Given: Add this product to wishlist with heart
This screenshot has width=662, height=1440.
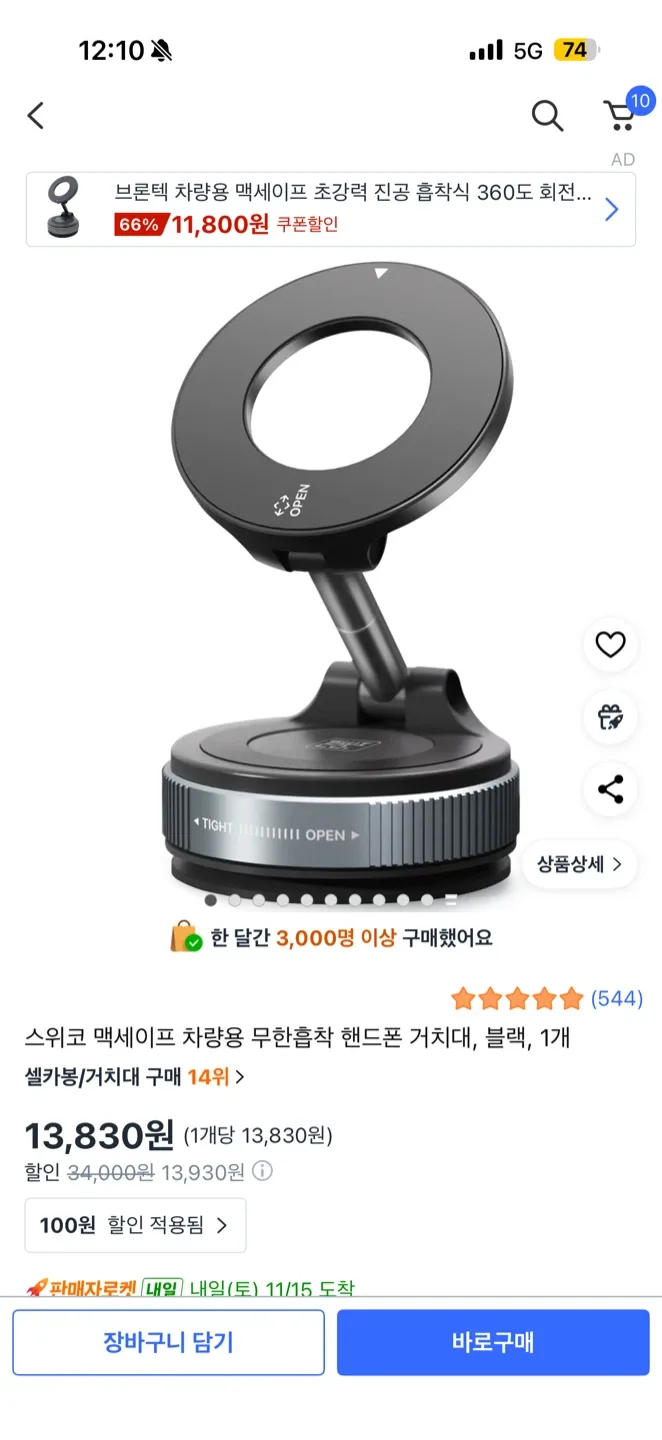Looking at the screenshot, I should pos(610,645).
